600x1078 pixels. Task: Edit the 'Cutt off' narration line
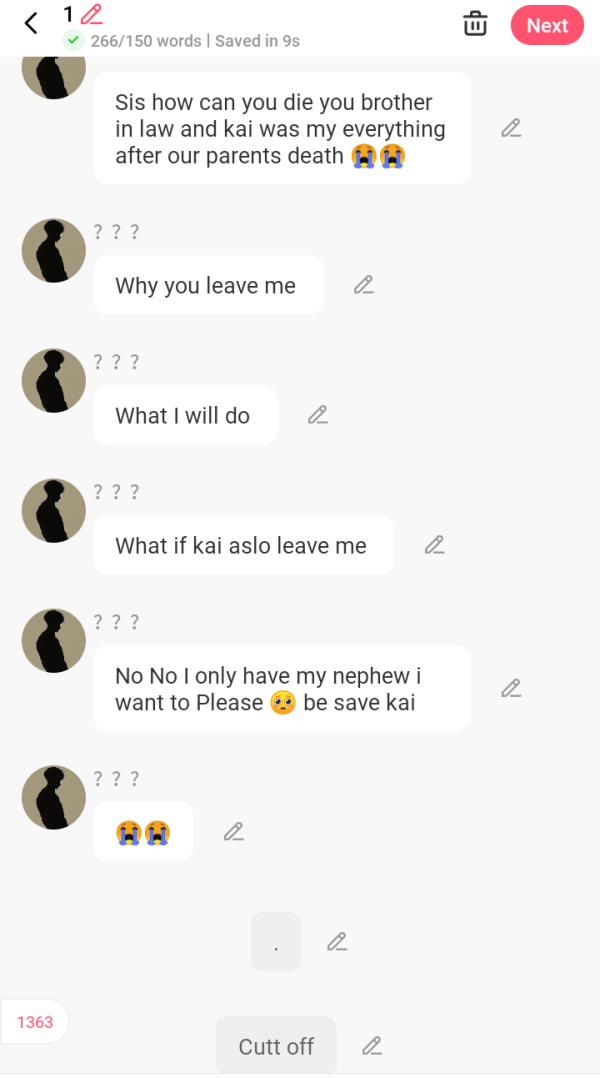(x=372, y=1046)
